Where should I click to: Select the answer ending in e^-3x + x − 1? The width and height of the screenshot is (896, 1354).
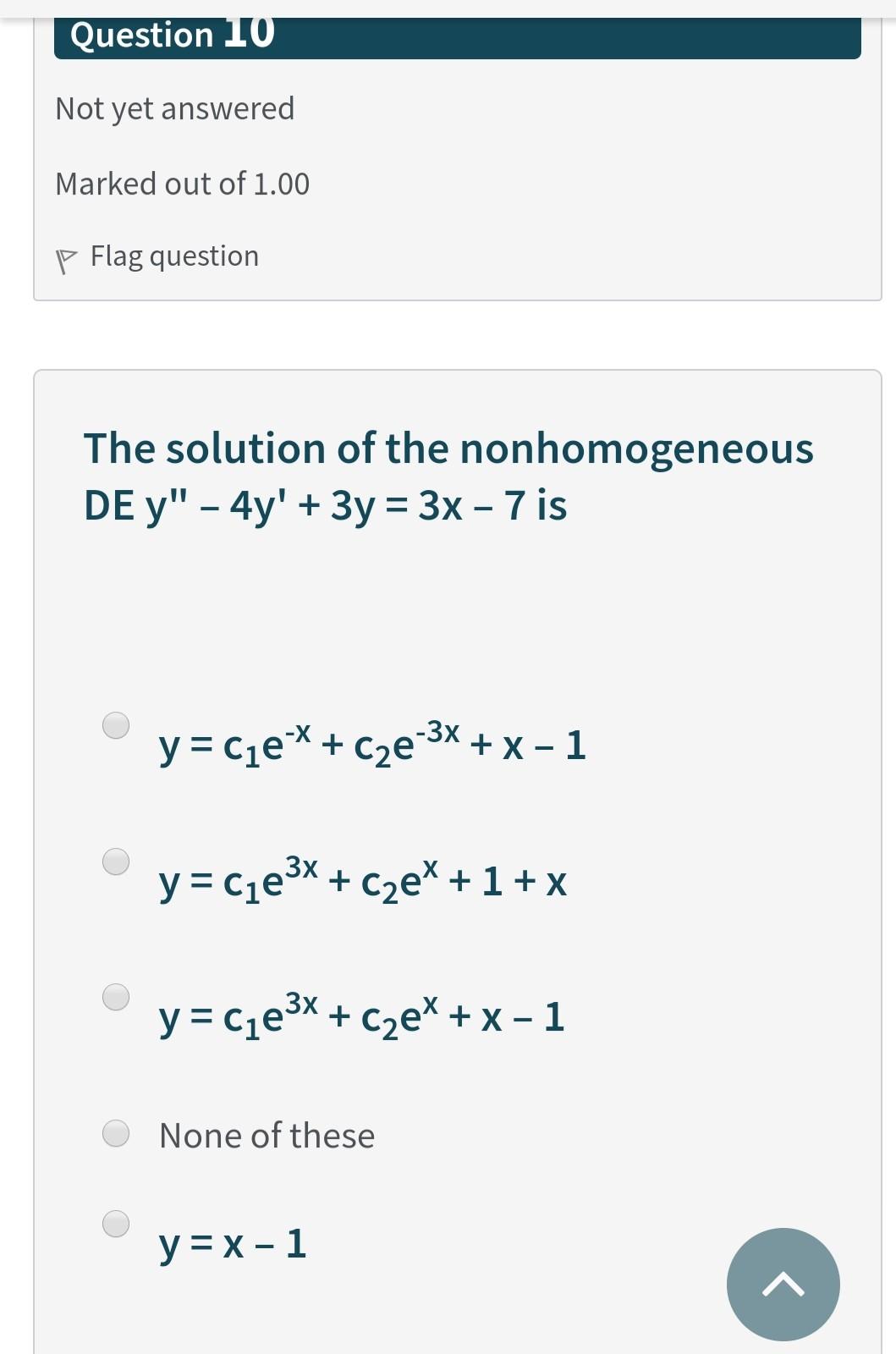click(x=116, y=725)
